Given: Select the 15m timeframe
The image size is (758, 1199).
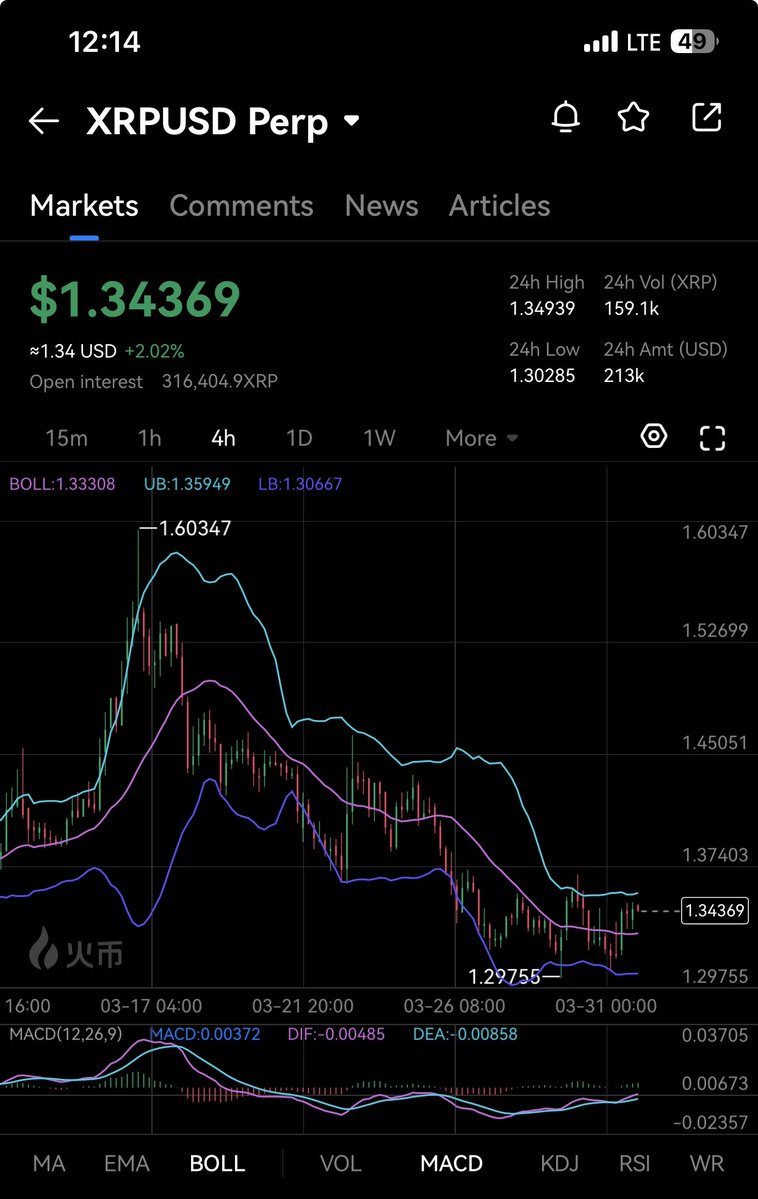Looking at the screenshot, I should click(x=66, y=438).
